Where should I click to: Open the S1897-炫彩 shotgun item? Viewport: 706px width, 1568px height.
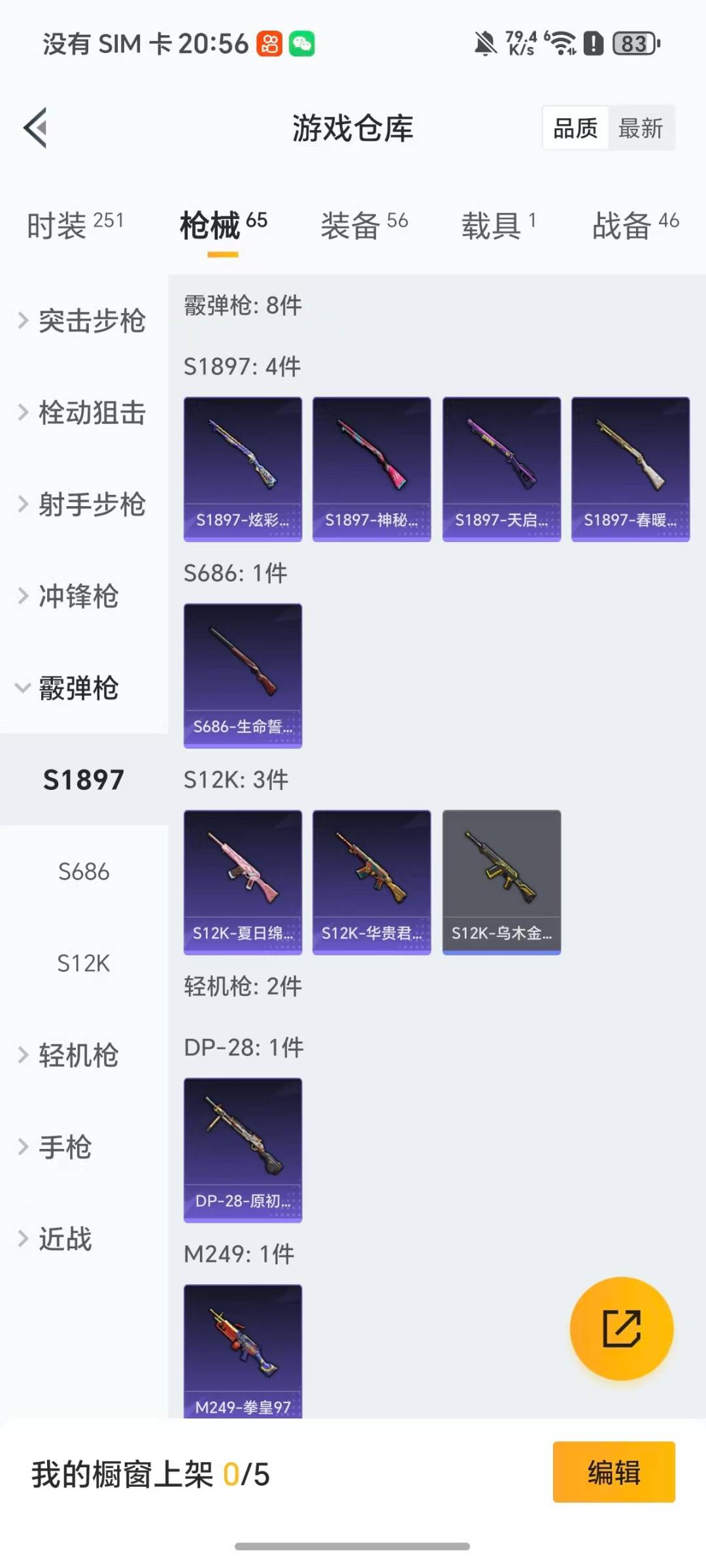(243, 468)
